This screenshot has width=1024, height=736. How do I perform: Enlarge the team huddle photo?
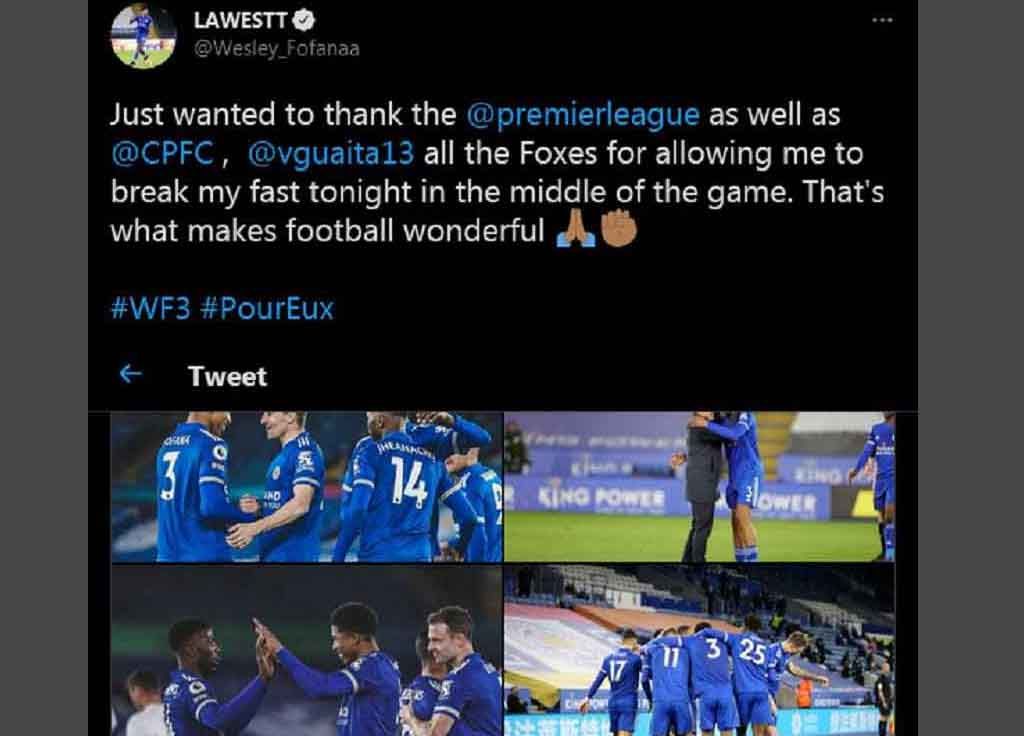click(x=699, y=650)
